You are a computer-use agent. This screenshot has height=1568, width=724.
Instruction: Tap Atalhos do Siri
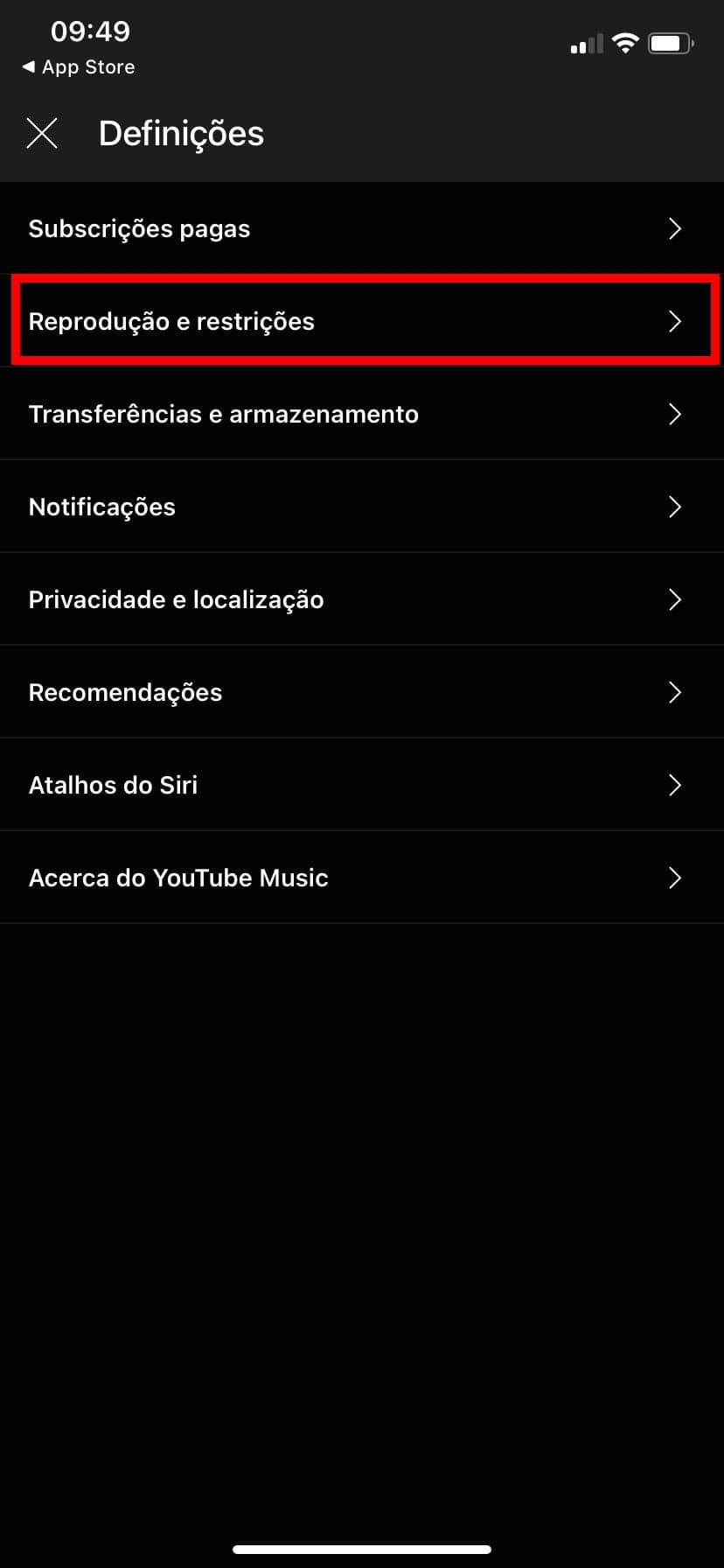362,785
